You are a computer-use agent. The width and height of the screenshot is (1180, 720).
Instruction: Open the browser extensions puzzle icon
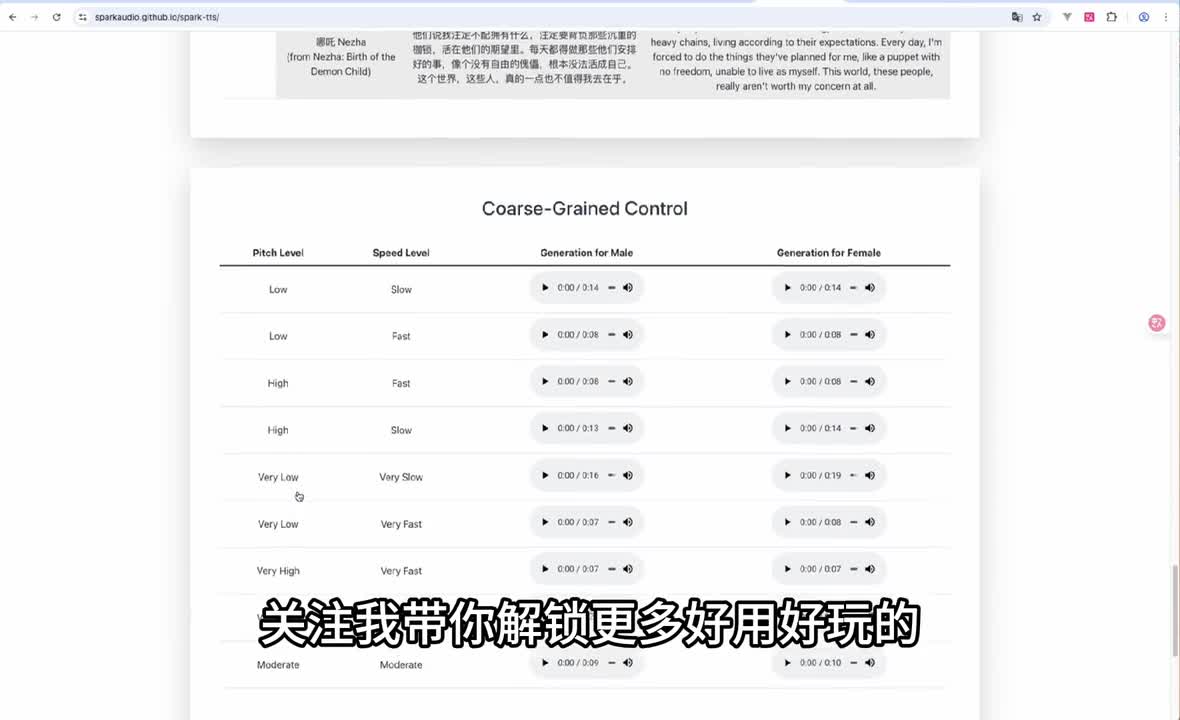point(1111,17)
